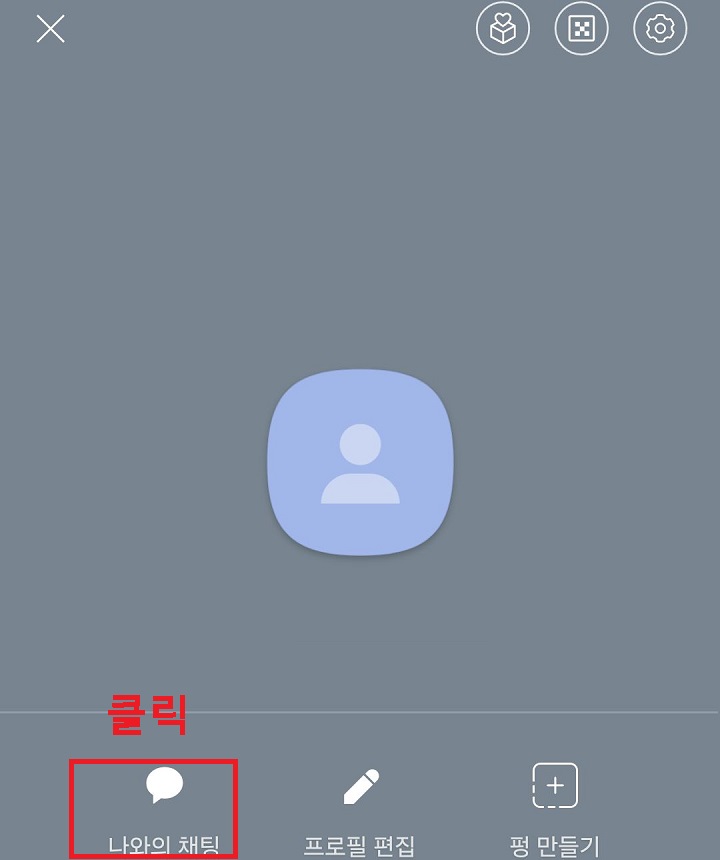Select the highlighted red rectangle area
Screen dimensions: 720x860
152,805
